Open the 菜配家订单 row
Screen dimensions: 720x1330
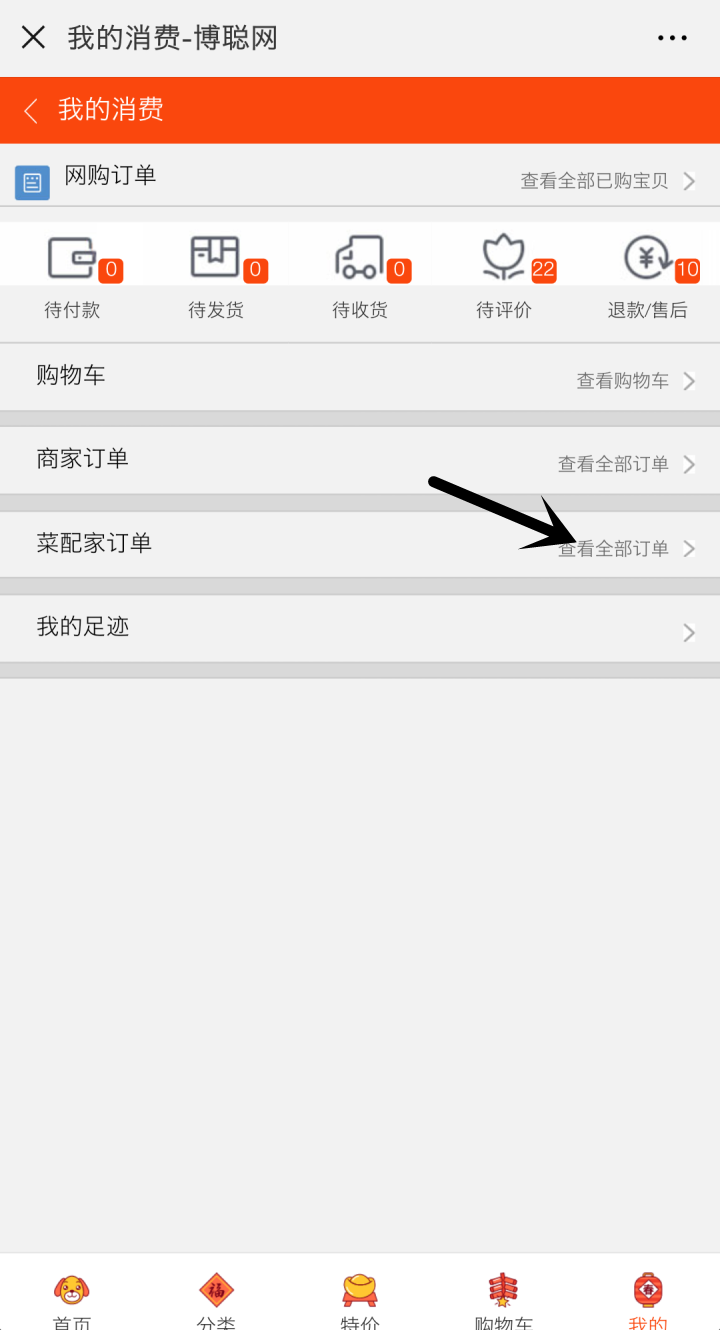tap(360, 545)
